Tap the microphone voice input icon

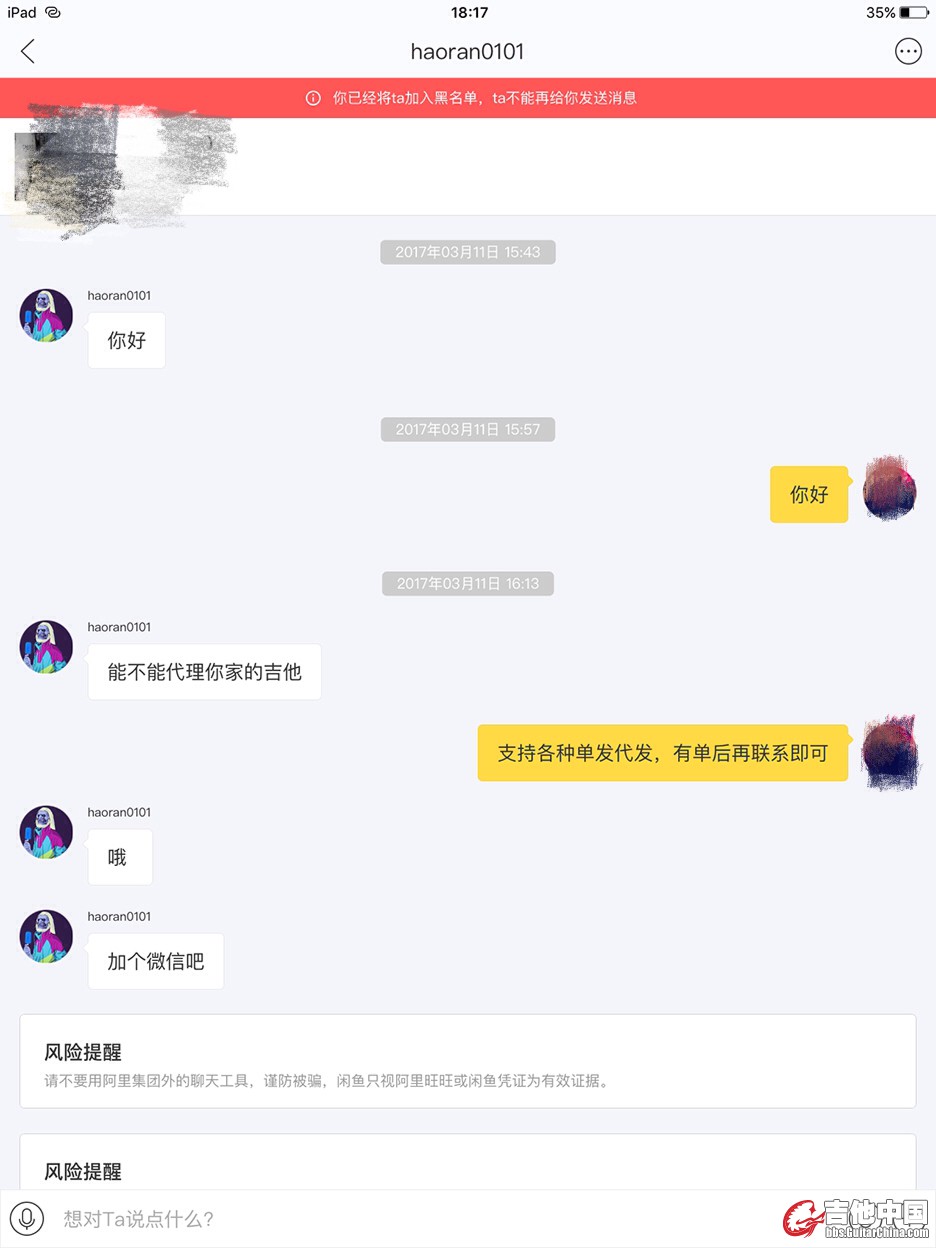(x=28, y=1218)
